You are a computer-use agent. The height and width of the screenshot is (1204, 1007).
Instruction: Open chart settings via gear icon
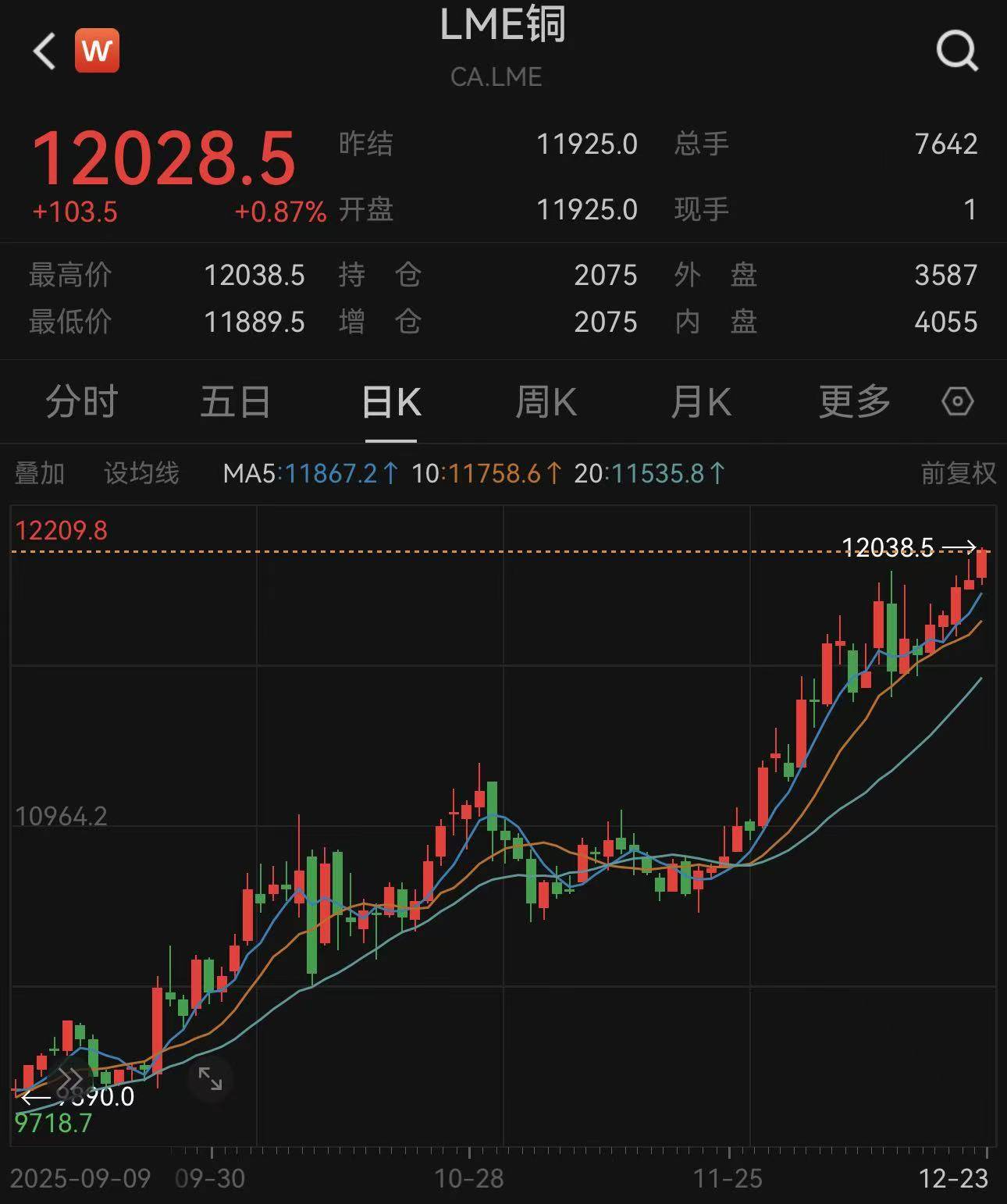(x=959, y=401)
